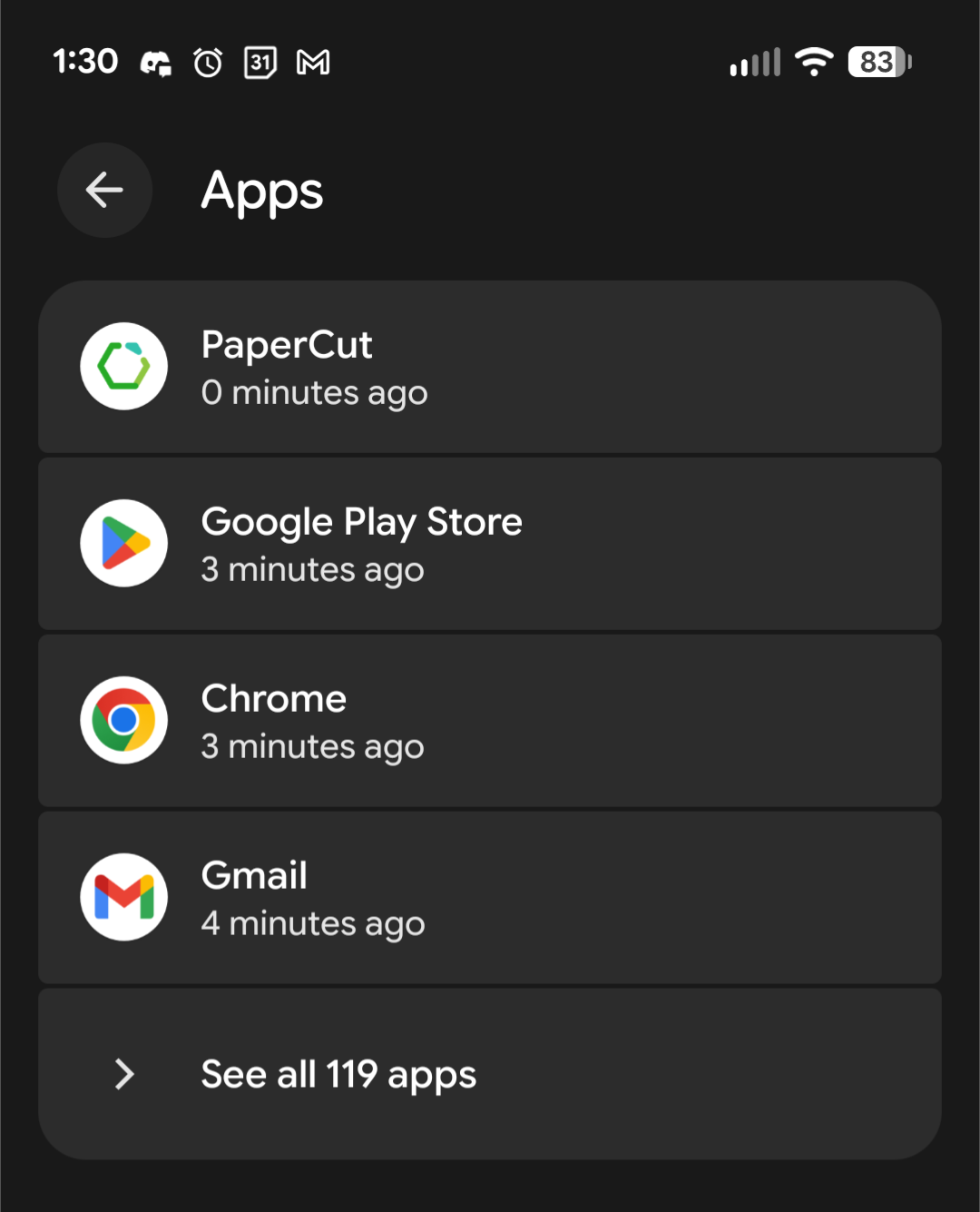Tap the Gmail notification icon in status bar
The image size is (980, 1212).
point(313,62)
